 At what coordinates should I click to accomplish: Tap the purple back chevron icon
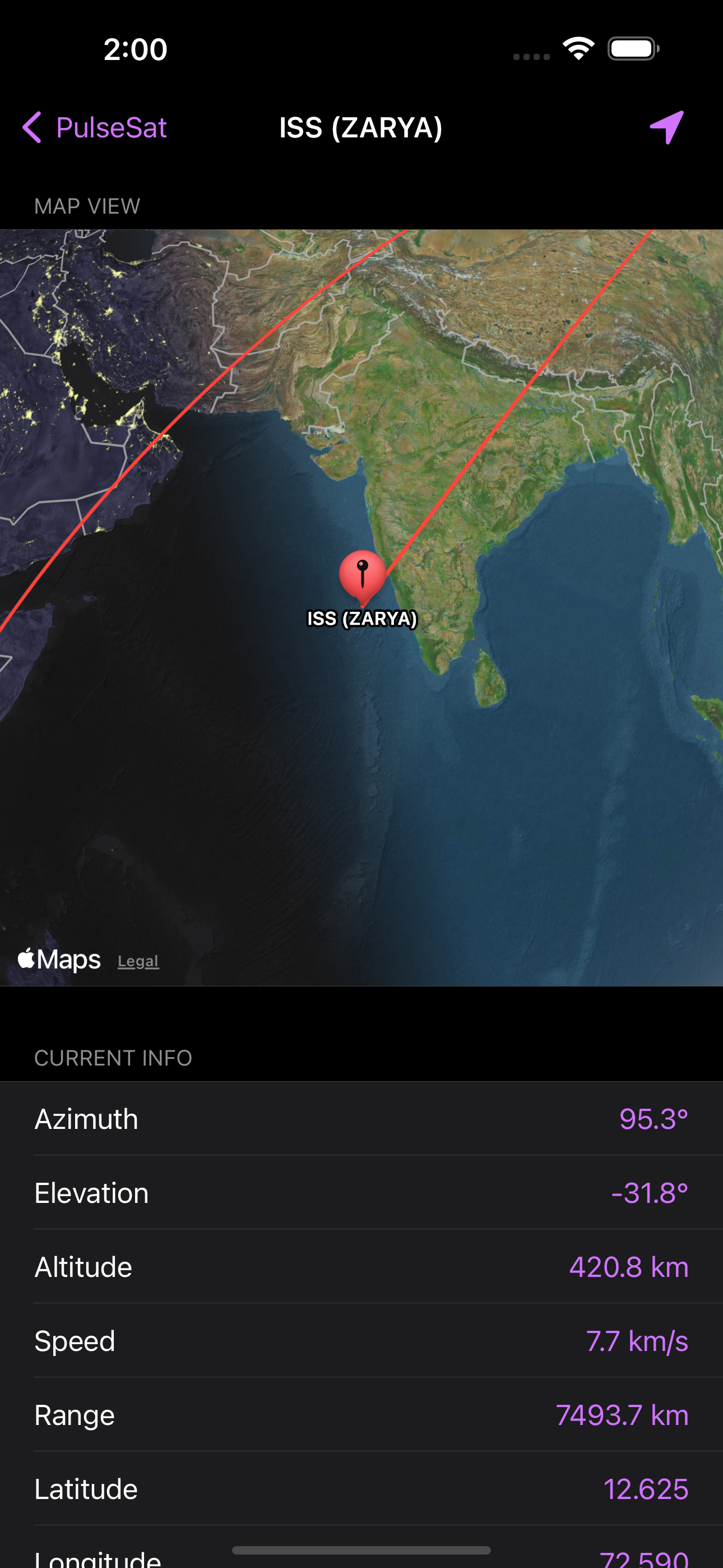click(33, 128)
